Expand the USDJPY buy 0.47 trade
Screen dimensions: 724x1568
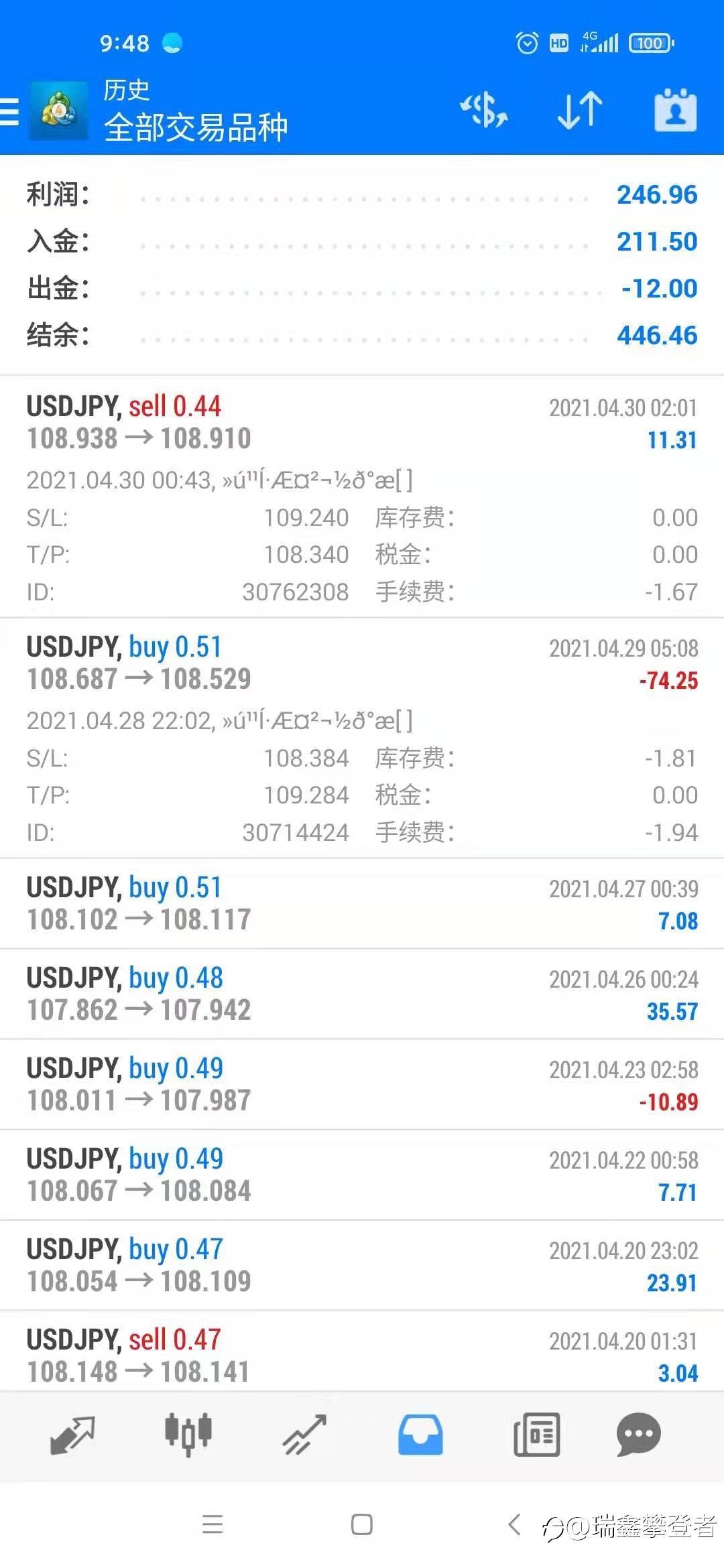tap(362, 1265)
